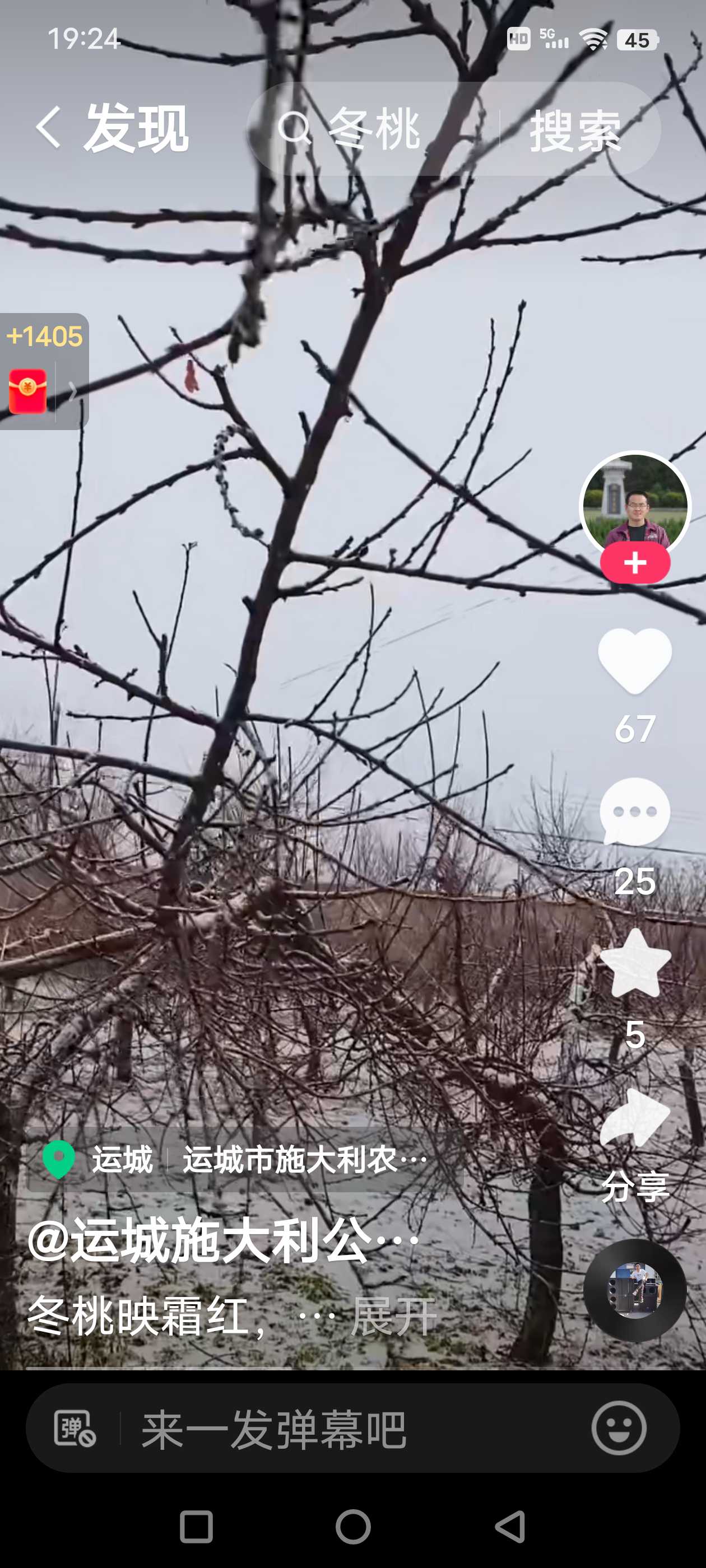Toggle the 弹 danmaku setting icon

pyautogui.click(x=75, y=1428)
